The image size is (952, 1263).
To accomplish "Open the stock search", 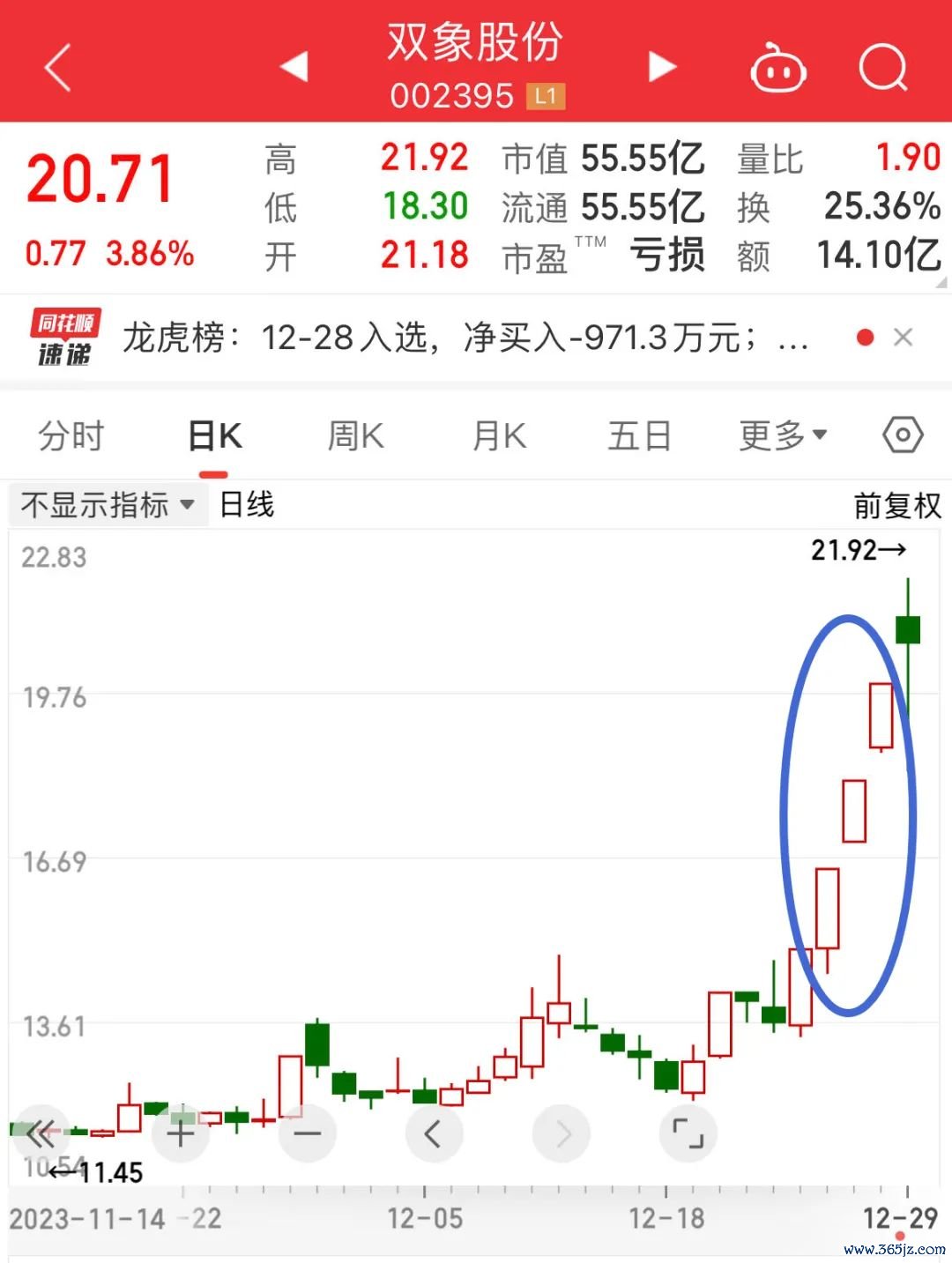I will (882, 67).
